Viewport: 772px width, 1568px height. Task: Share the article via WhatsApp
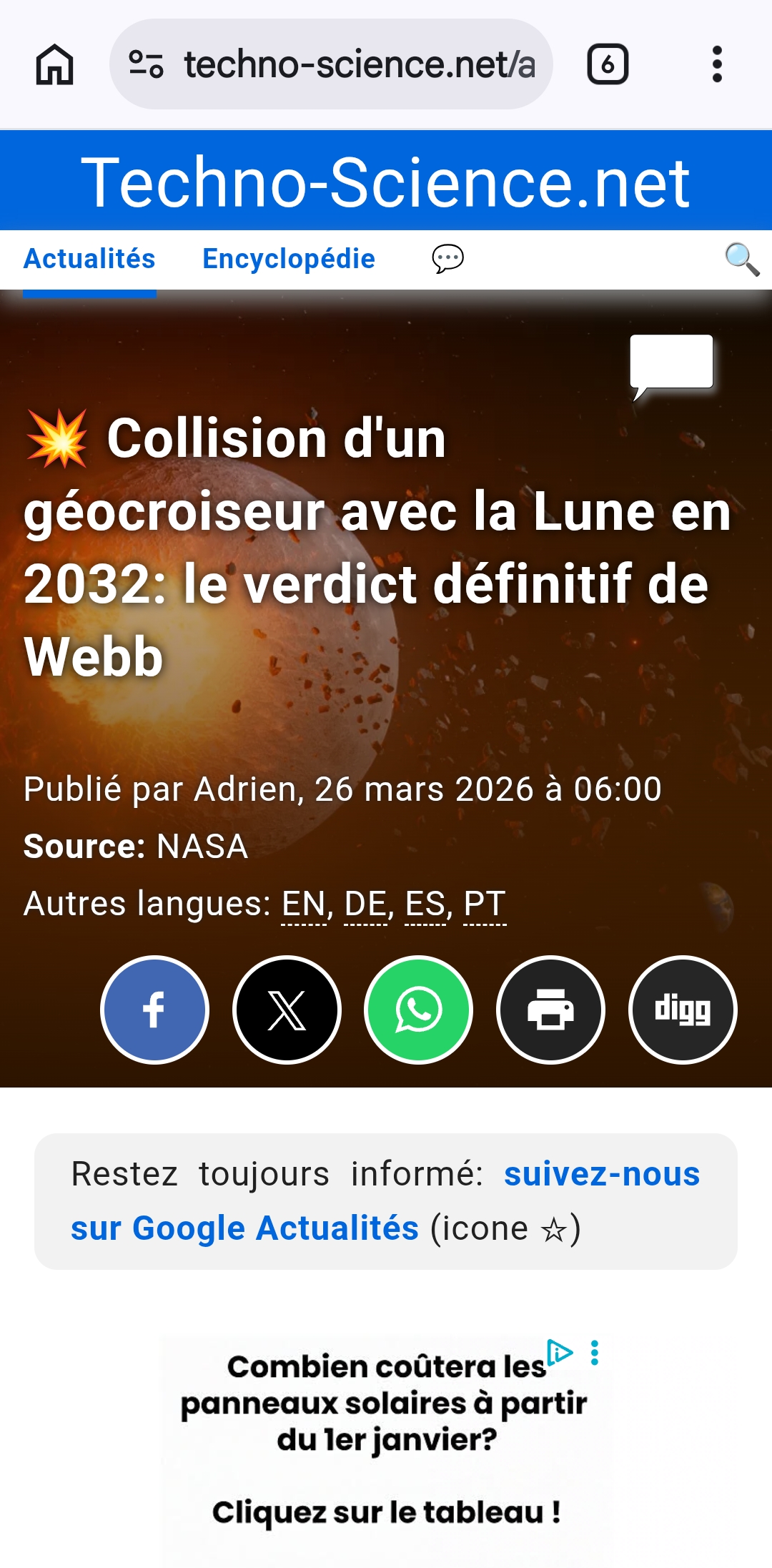tap(418, 1010)
